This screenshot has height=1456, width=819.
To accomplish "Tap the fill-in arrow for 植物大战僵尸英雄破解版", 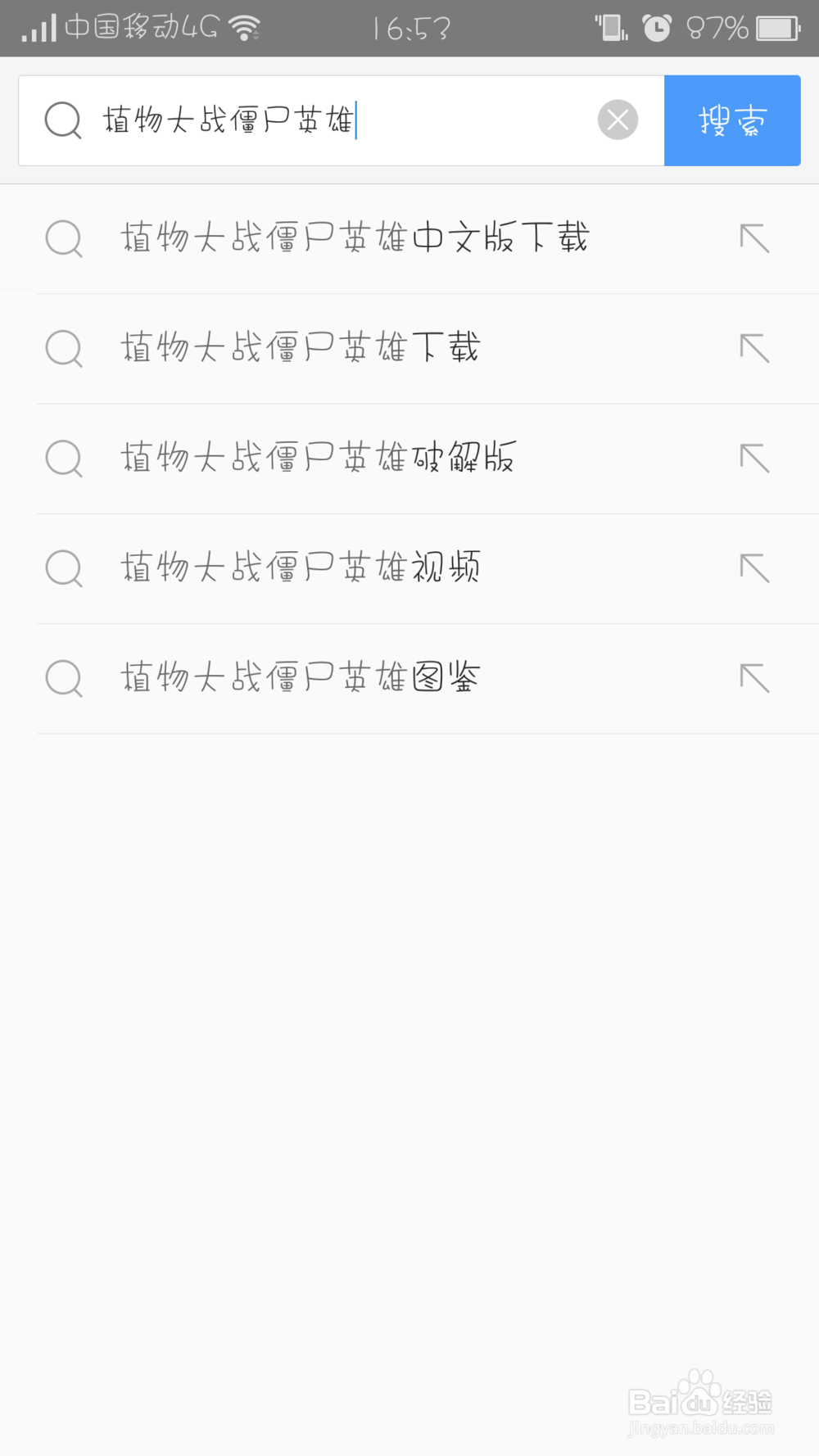I will (754, 459).
